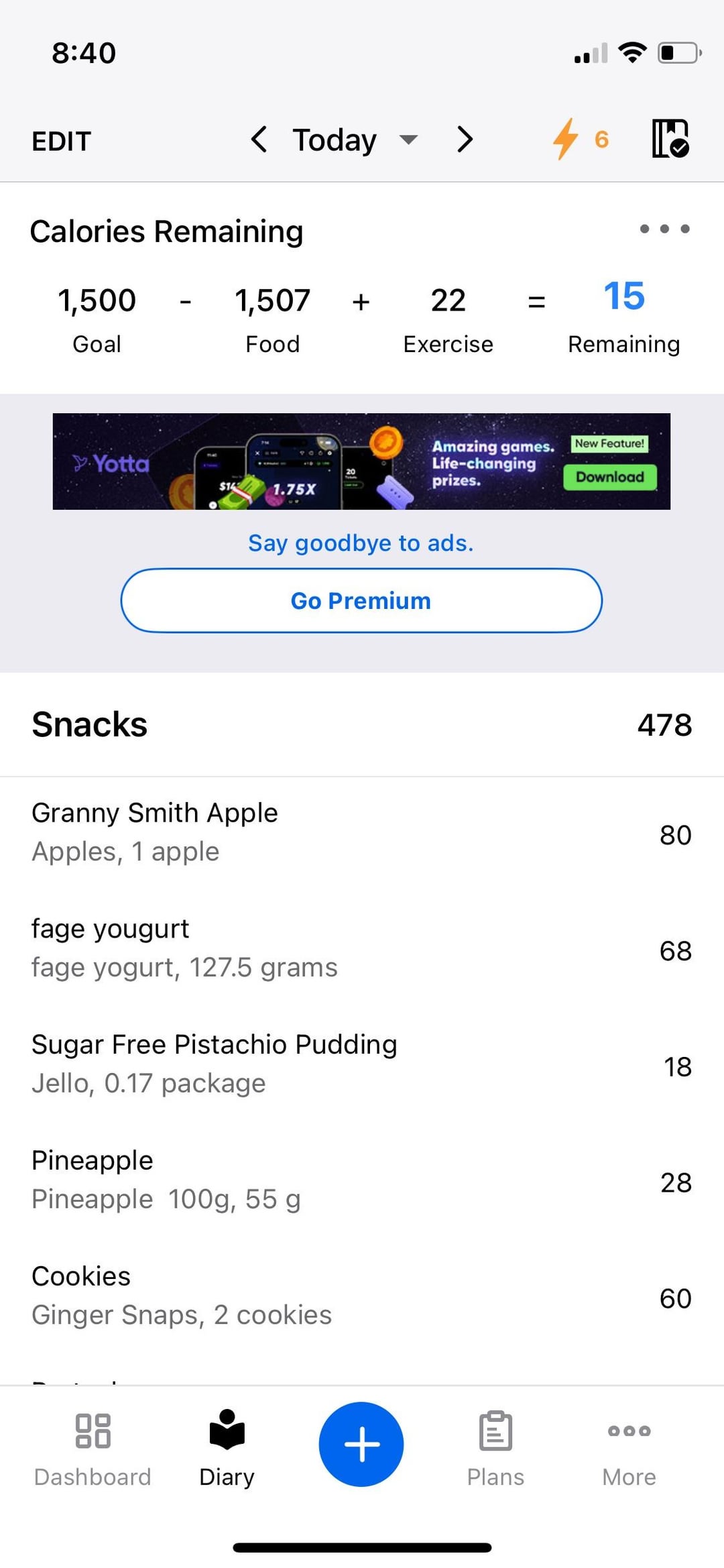Tap the Go Premium button

click(361, 600)
